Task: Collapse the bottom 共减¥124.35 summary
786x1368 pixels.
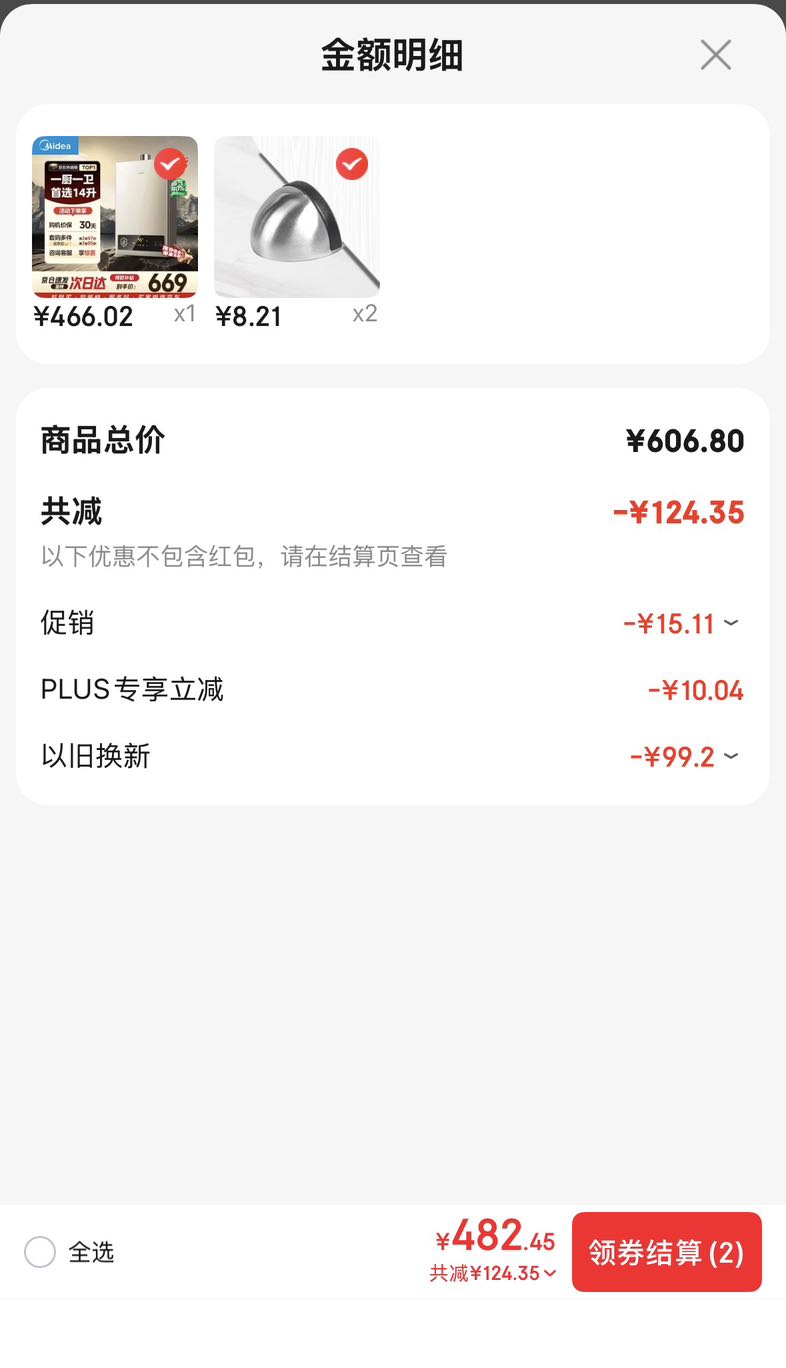Action: coord(494,1273)
